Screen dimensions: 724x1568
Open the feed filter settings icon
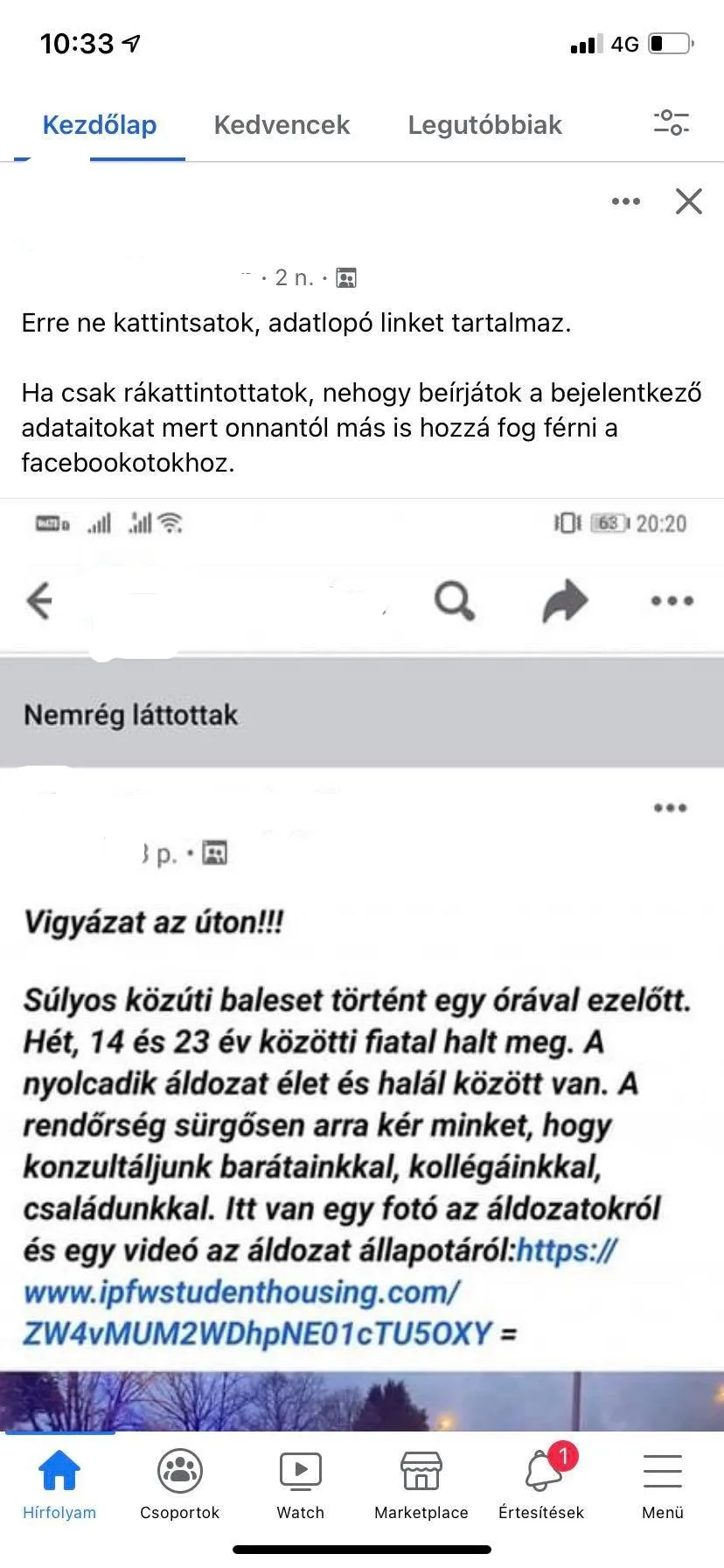coord(671,122)
